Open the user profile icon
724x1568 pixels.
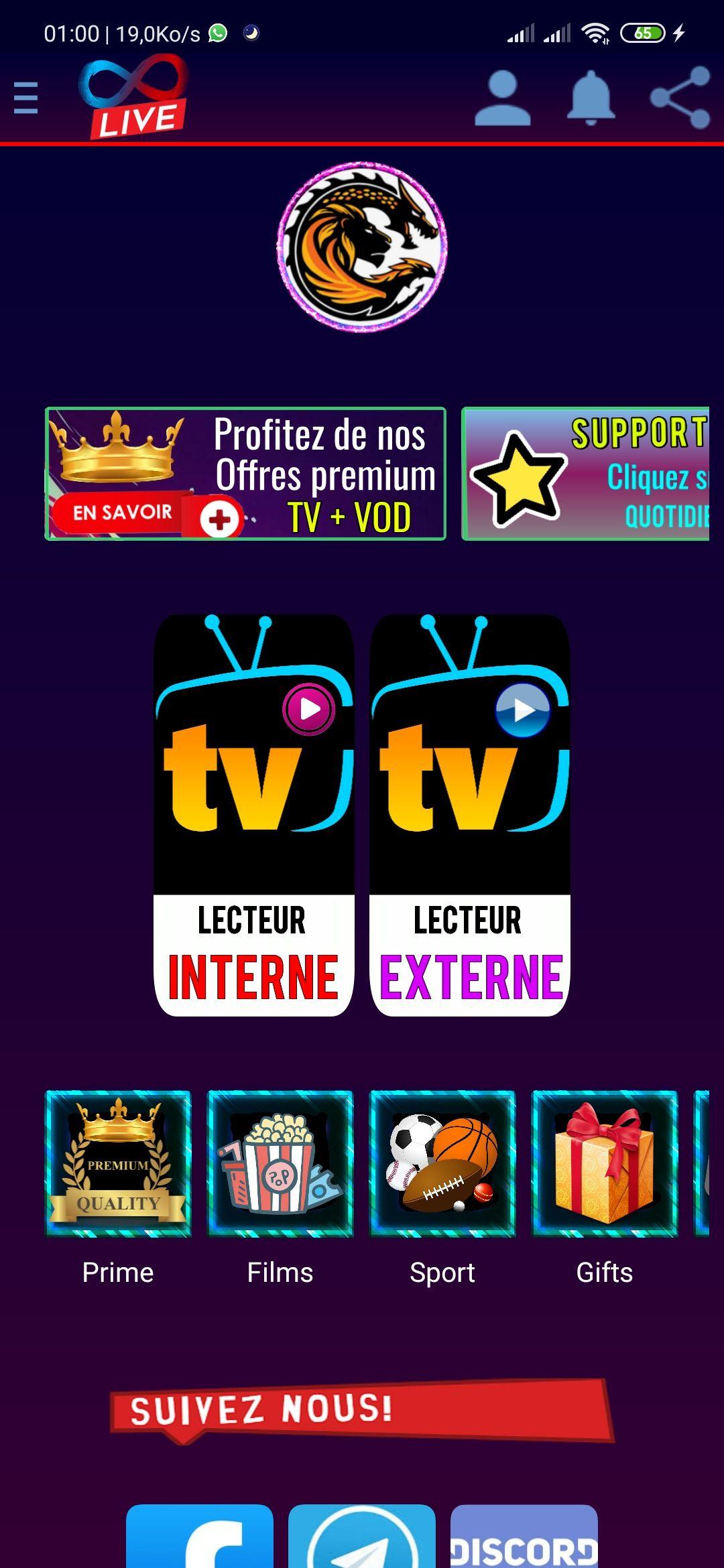point(503,99)
